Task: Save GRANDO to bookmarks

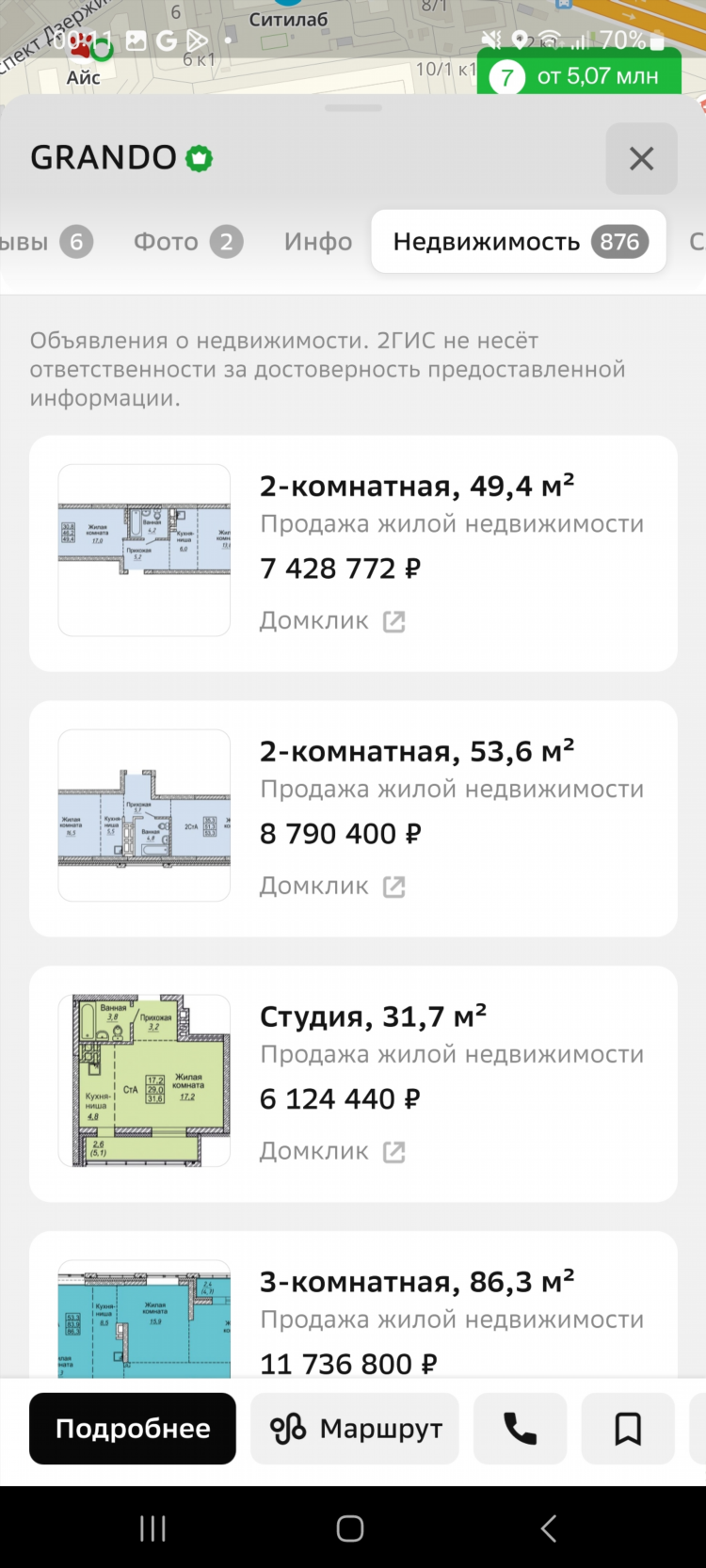Action: pyautogui.click(x=628, y=1429)
